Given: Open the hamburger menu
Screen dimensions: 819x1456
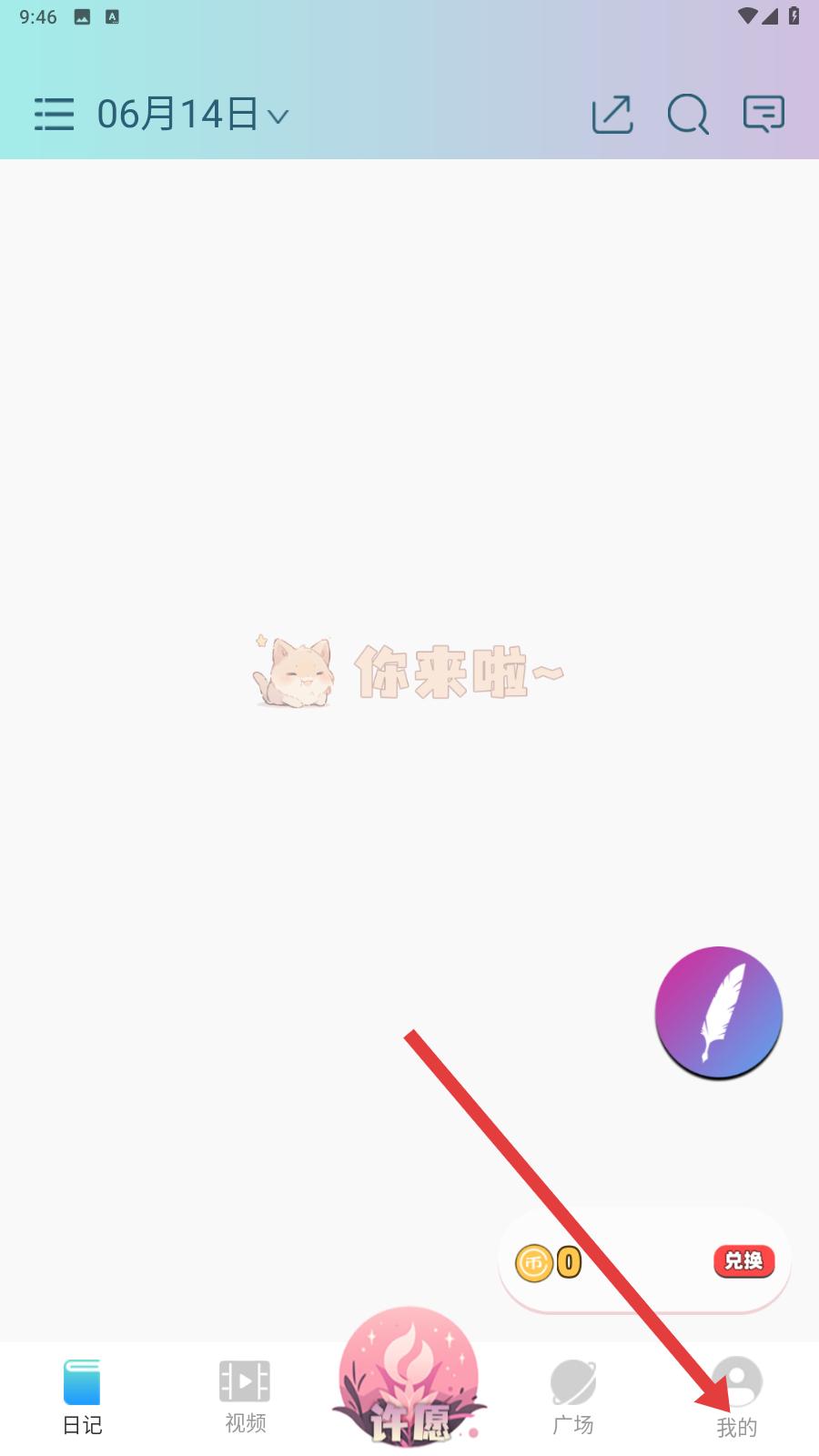Looking at the screenshot, I should [54, 115].
